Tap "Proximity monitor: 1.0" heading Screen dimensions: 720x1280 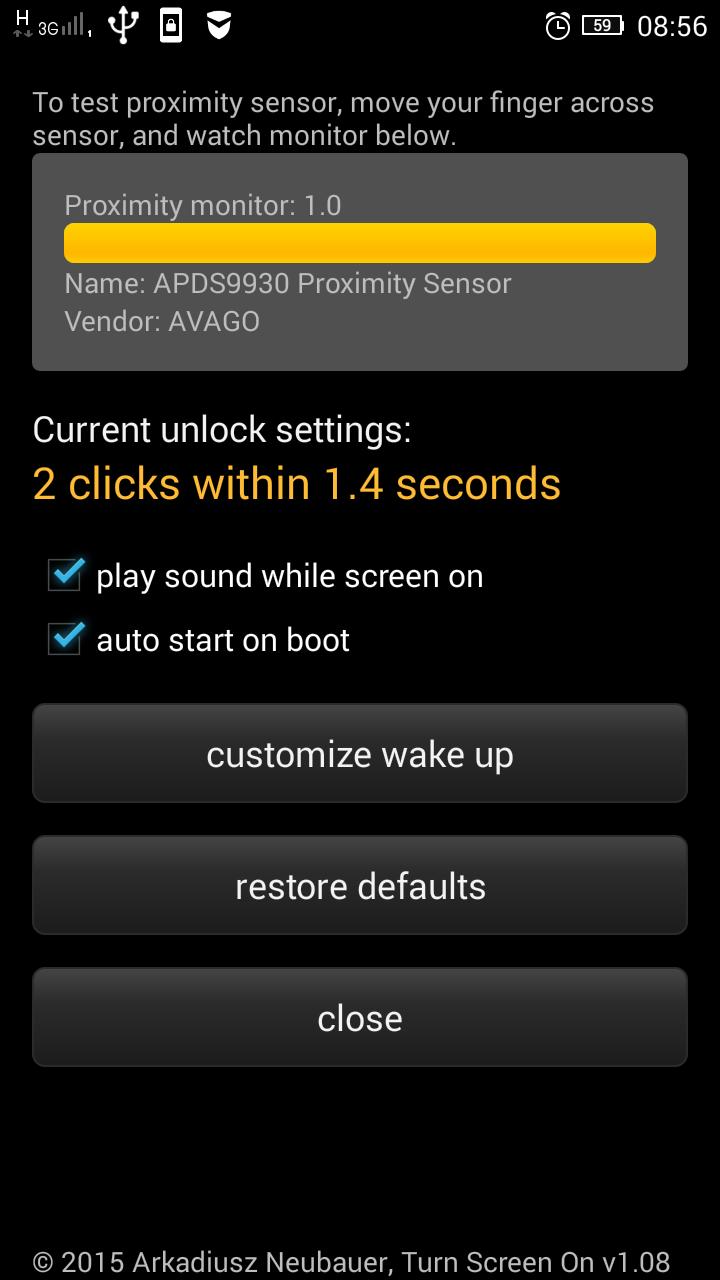203,205
